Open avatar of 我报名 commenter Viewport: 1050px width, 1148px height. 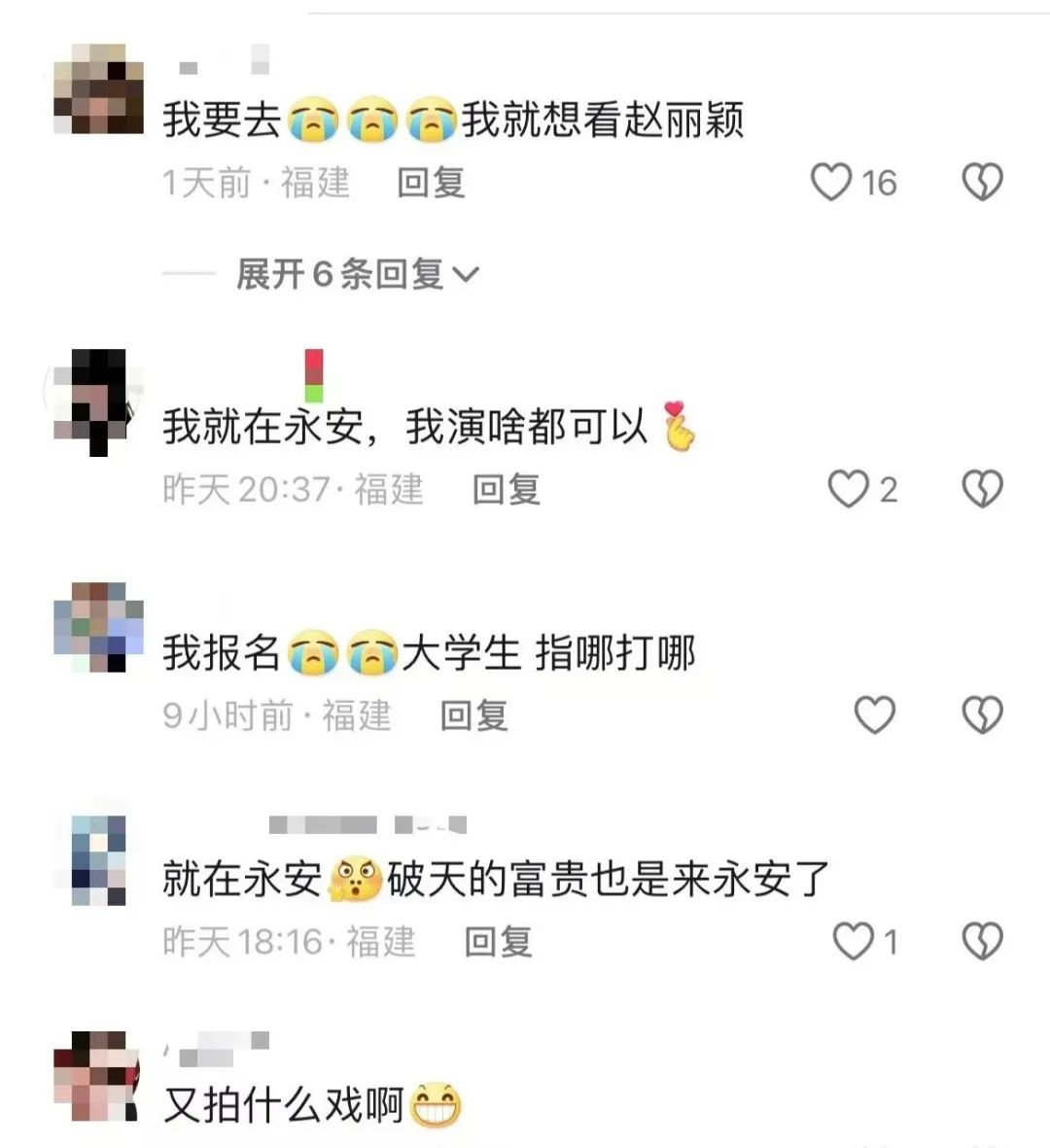98,627
